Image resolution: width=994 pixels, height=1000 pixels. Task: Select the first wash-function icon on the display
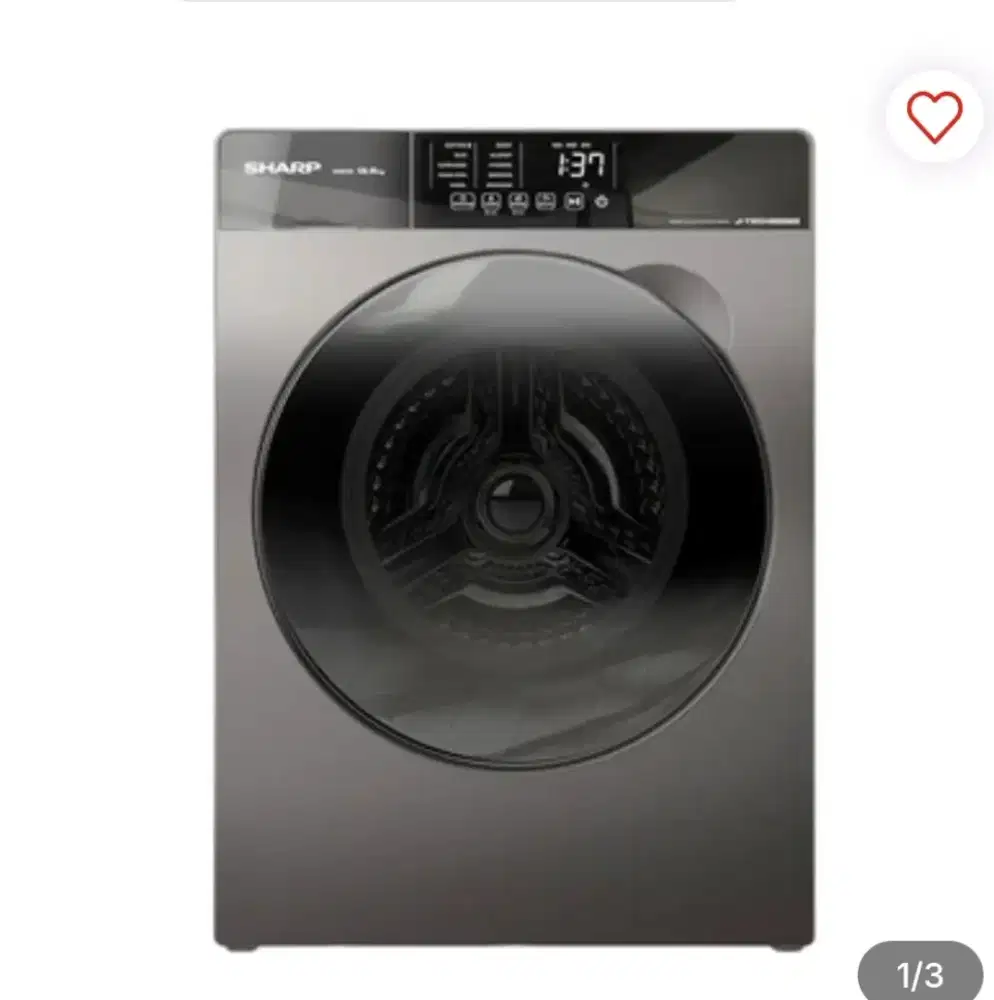click(x=462, y=201)
